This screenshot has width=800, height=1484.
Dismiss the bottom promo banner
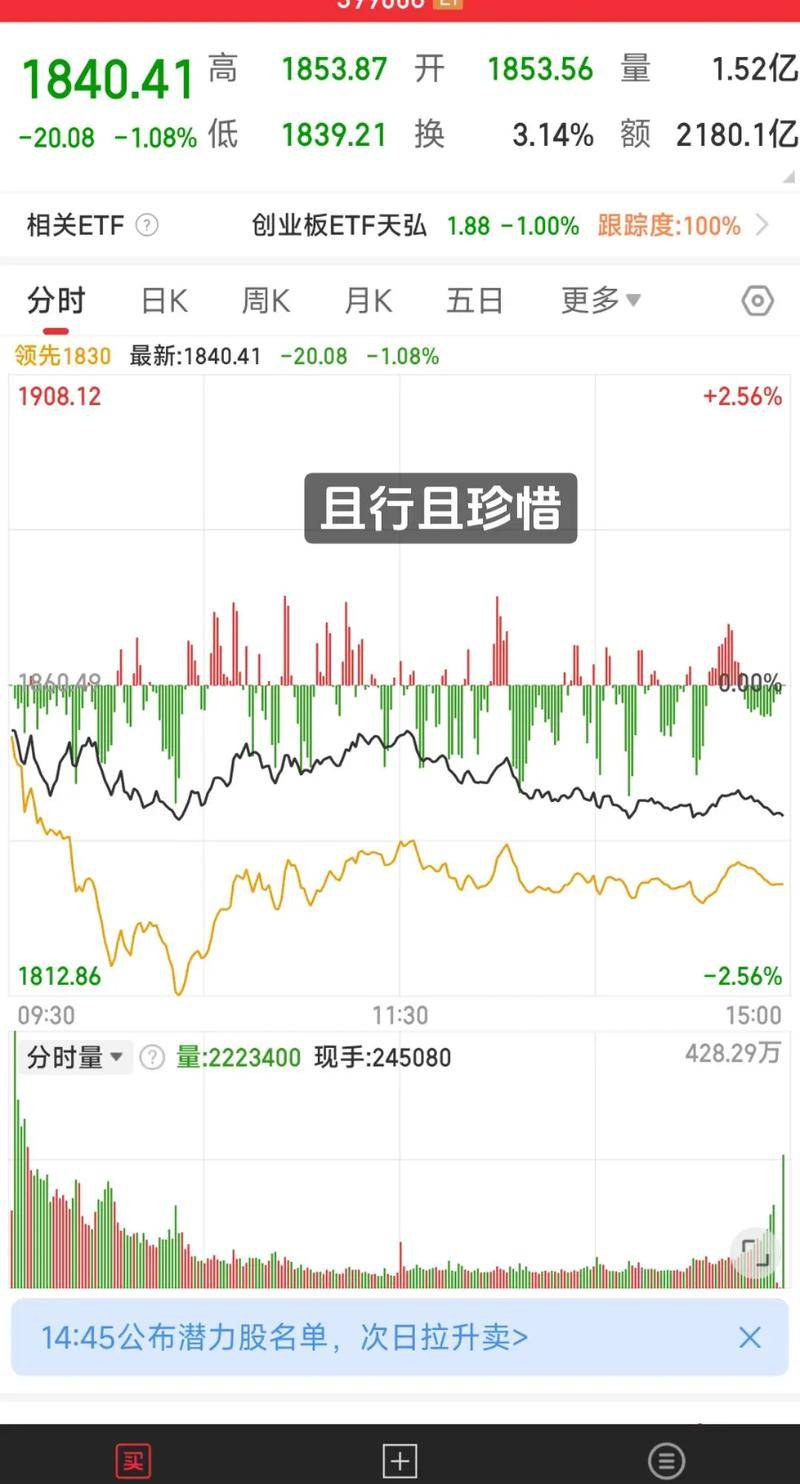[x=751, y=1336]
